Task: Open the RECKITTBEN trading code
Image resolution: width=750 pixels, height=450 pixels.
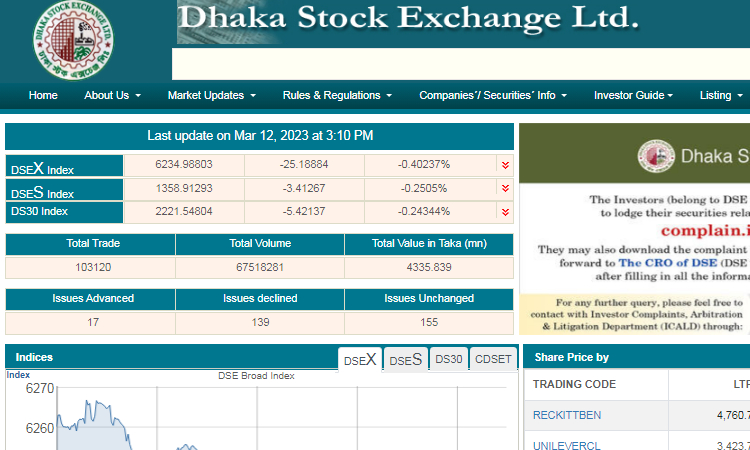Action: (x=566, y=415)
